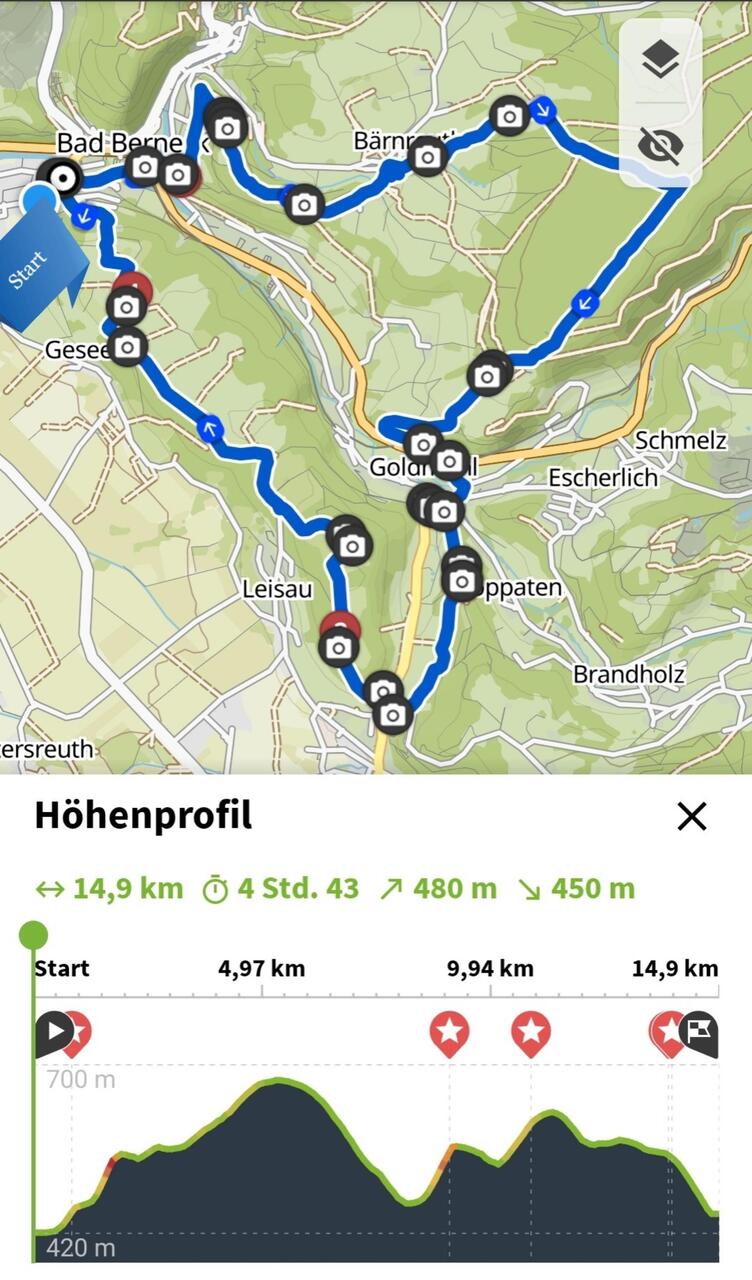This screenshot has height=1280, width=752.
Task: Tap the finish flag marker in the elevation profile
Action: [x=699, y=1030]
